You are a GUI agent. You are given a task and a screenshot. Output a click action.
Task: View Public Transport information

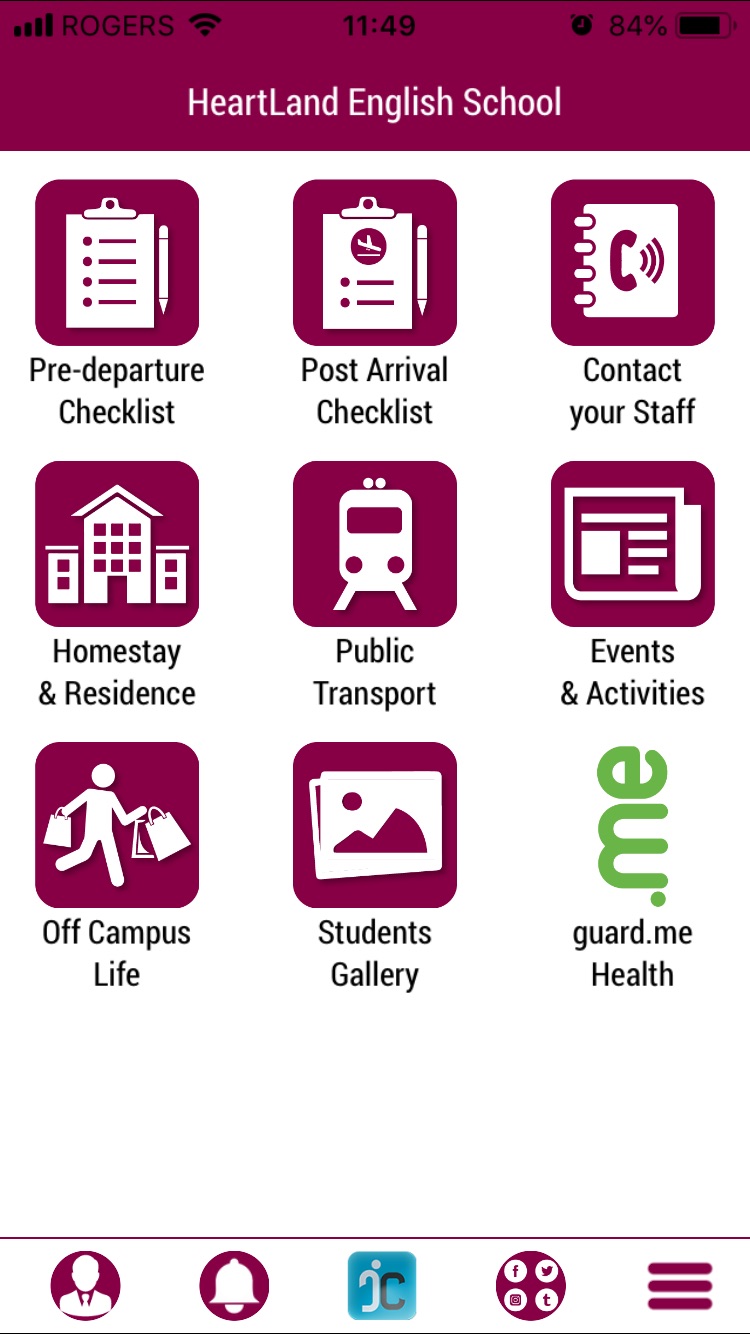(375, 544)
